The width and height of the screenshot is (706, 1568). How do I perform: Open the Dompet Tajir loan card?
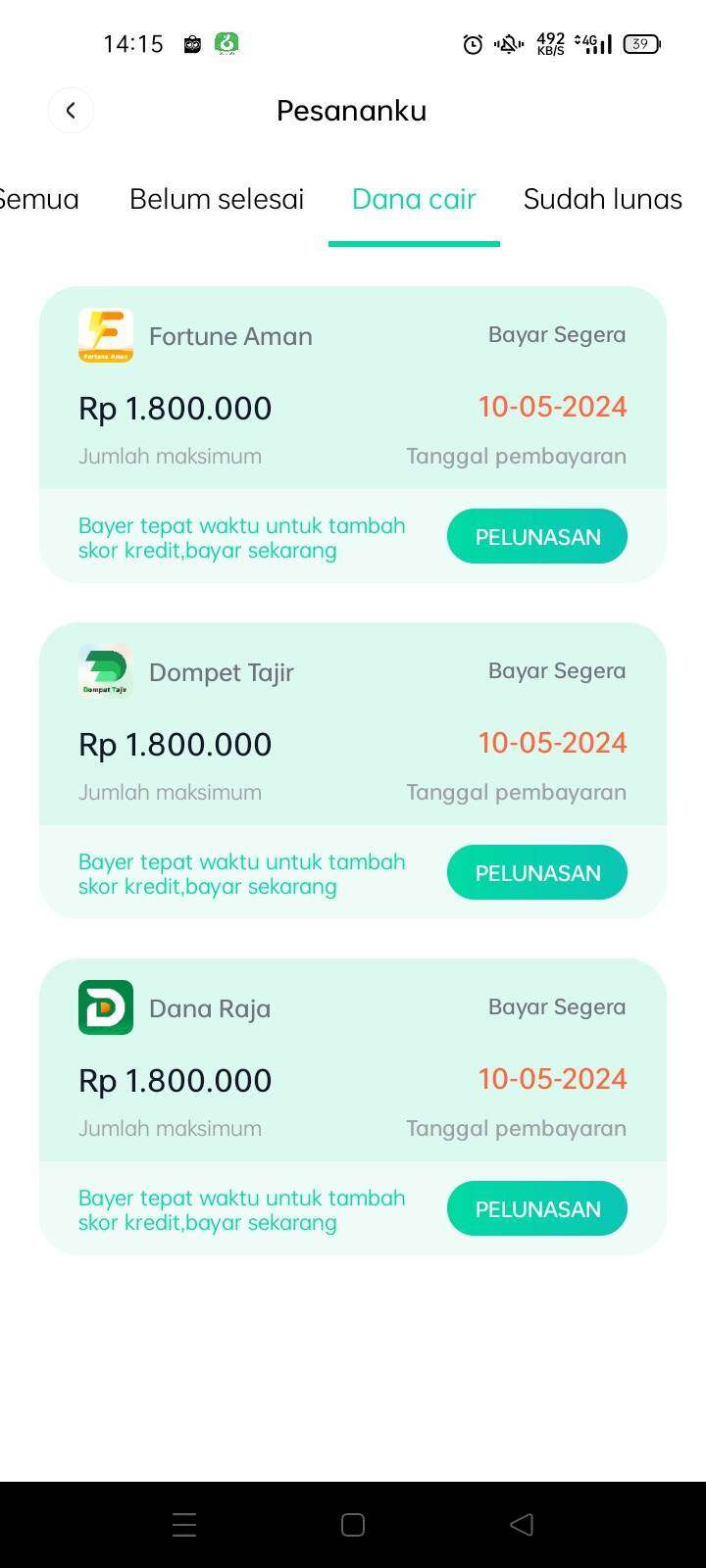tap(353, 725)
